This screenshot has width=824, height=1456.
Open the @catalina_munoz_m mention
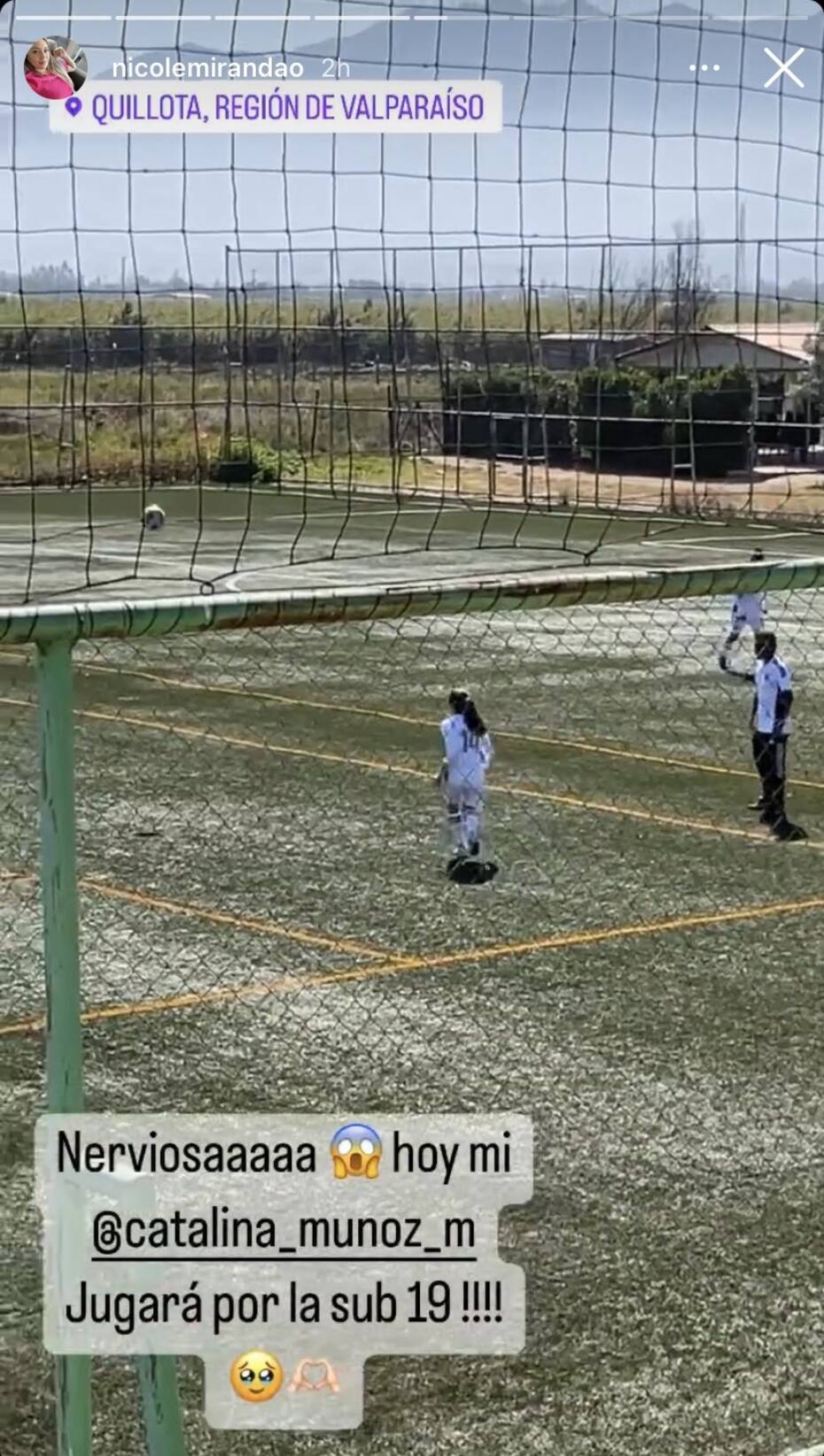pos(284,1231)
